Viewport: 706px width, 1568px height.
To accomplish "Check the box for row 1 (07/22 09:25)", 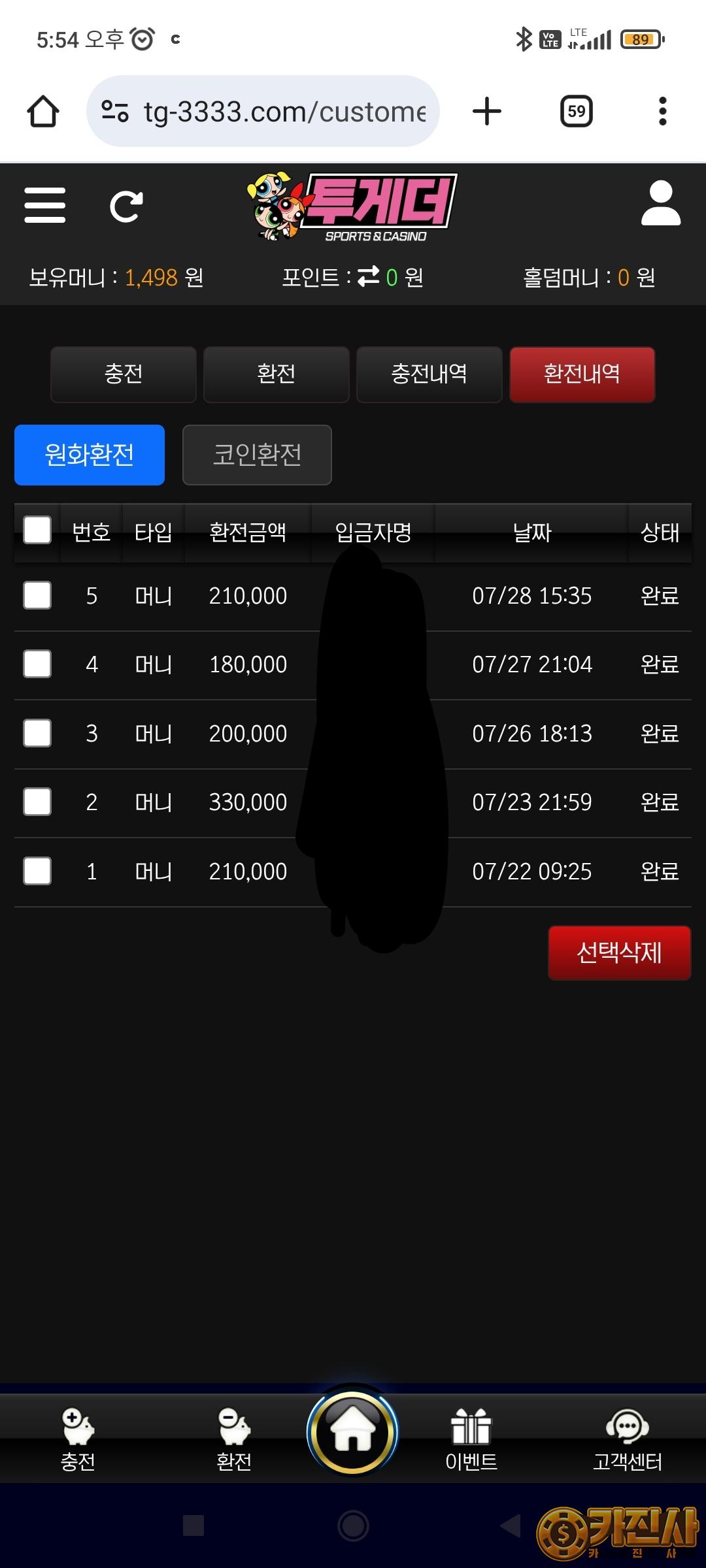I will (x=37, y=871).
